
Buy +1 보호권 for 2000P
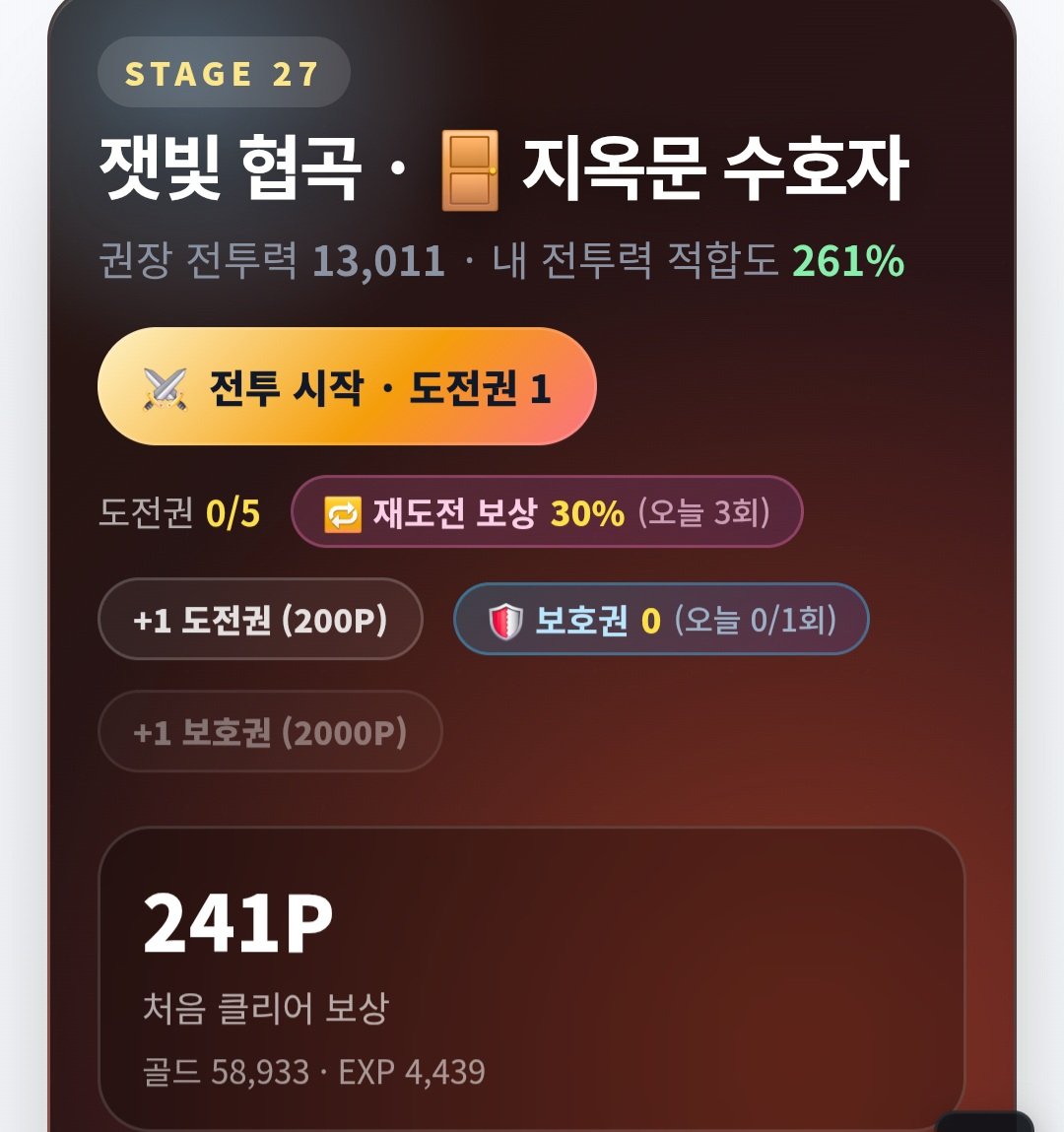click(x=270, y=731)
